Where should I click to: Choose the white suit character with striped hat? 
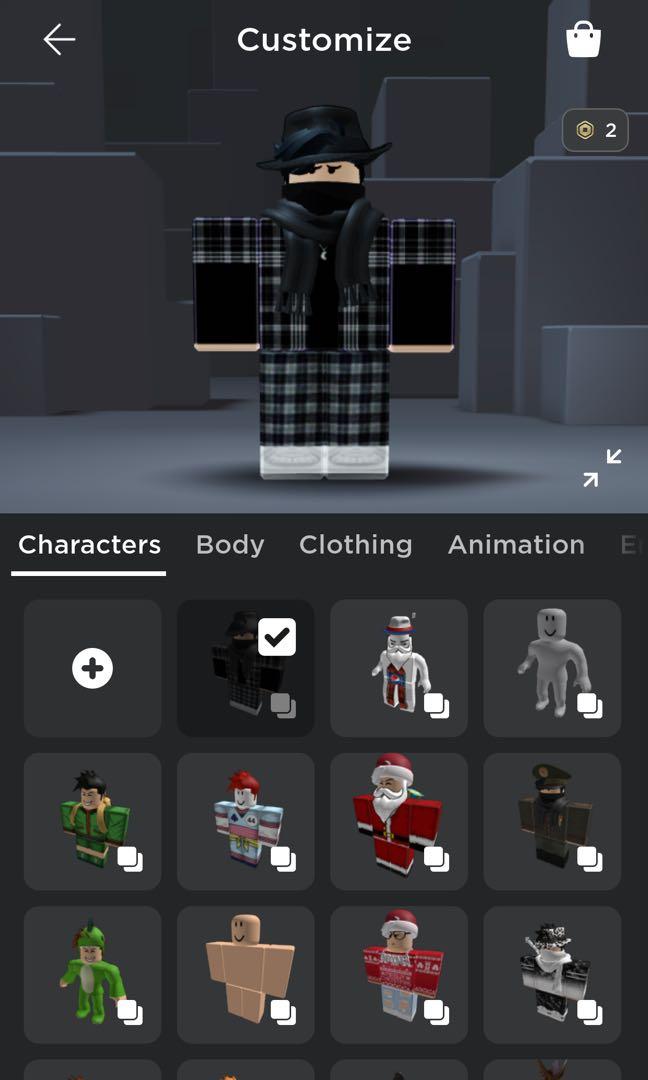398,668
